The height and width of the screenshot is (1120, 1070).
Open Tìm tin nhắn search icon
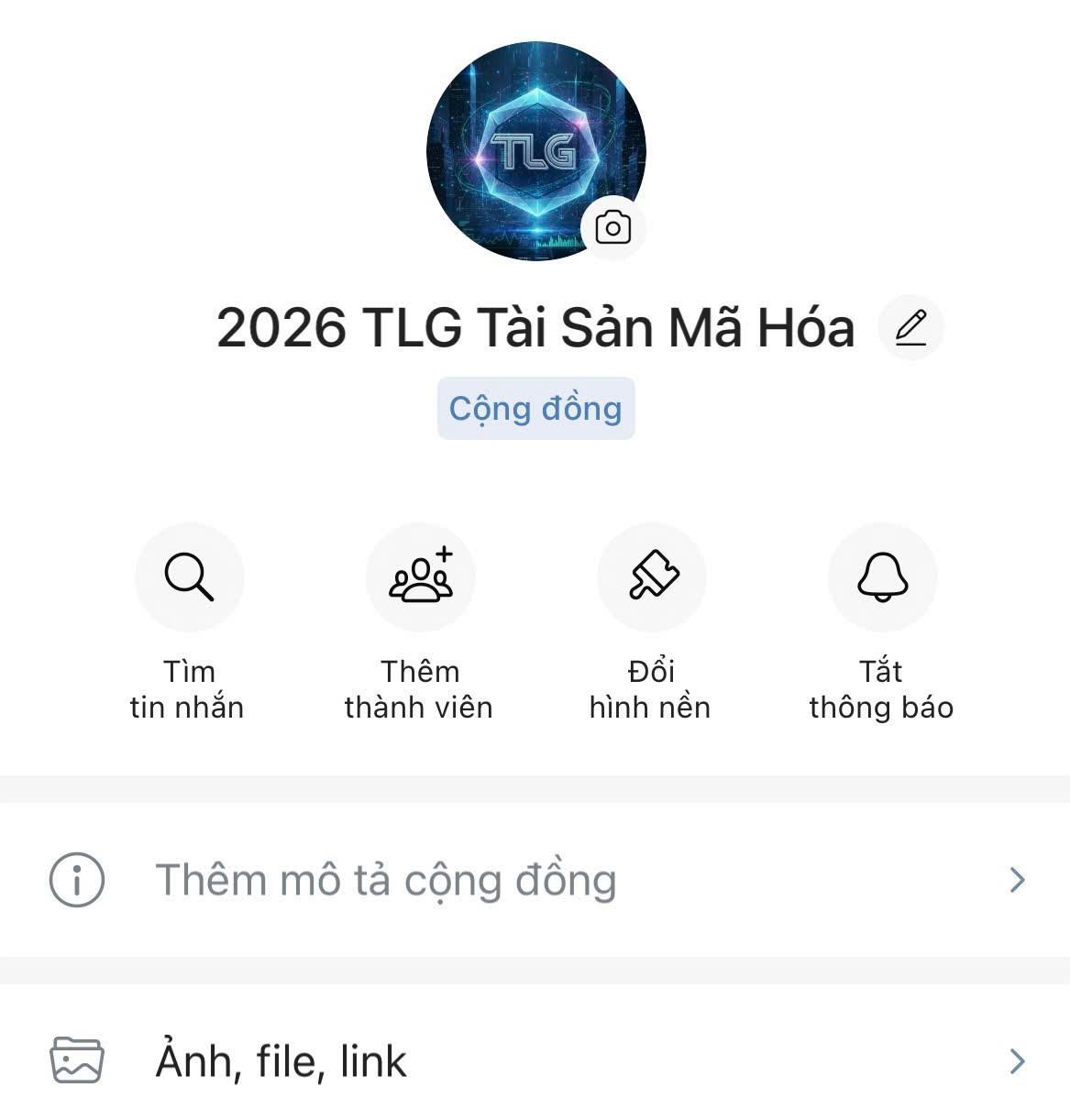[190, 576]
